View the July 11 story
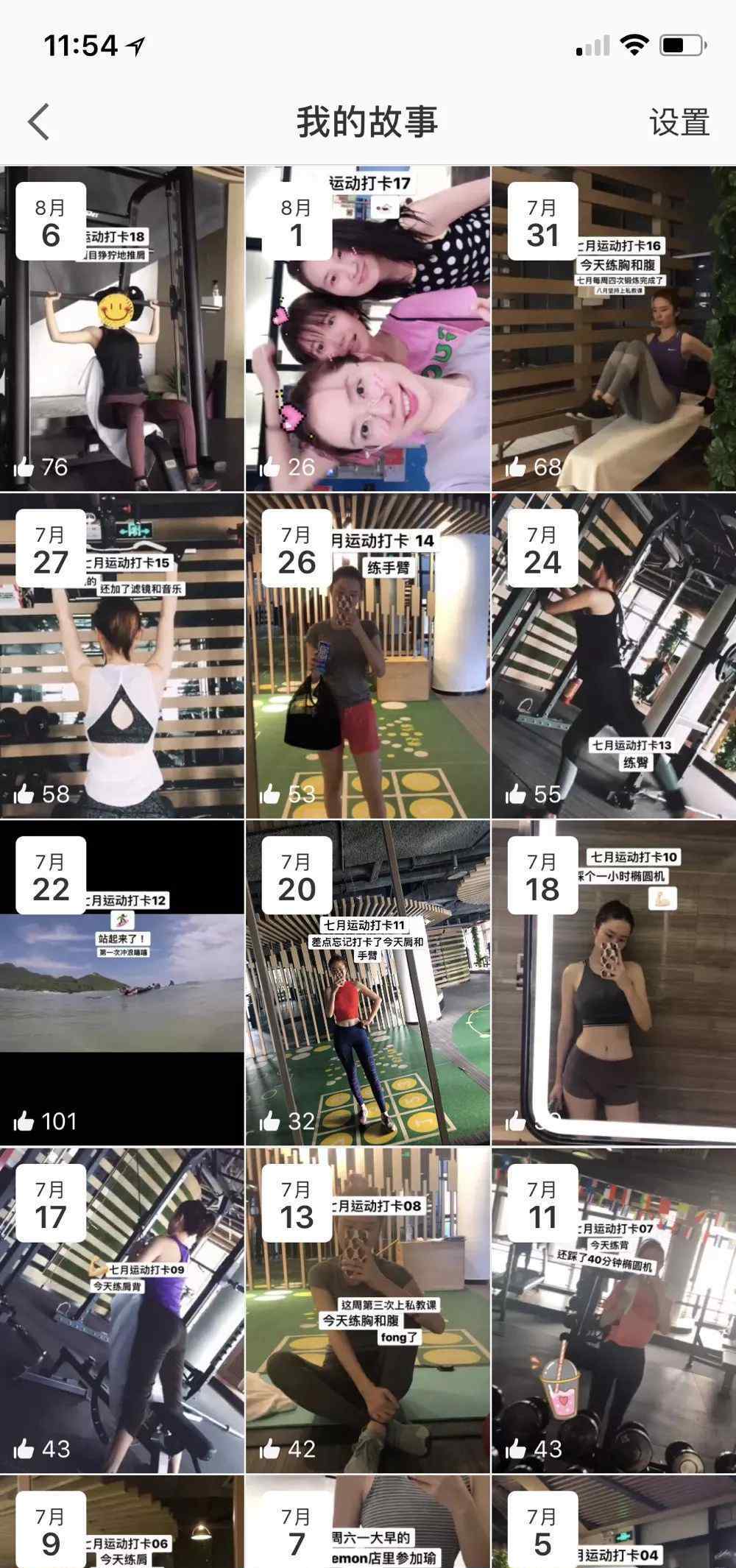736x1568 pixels. point(613,1310)
